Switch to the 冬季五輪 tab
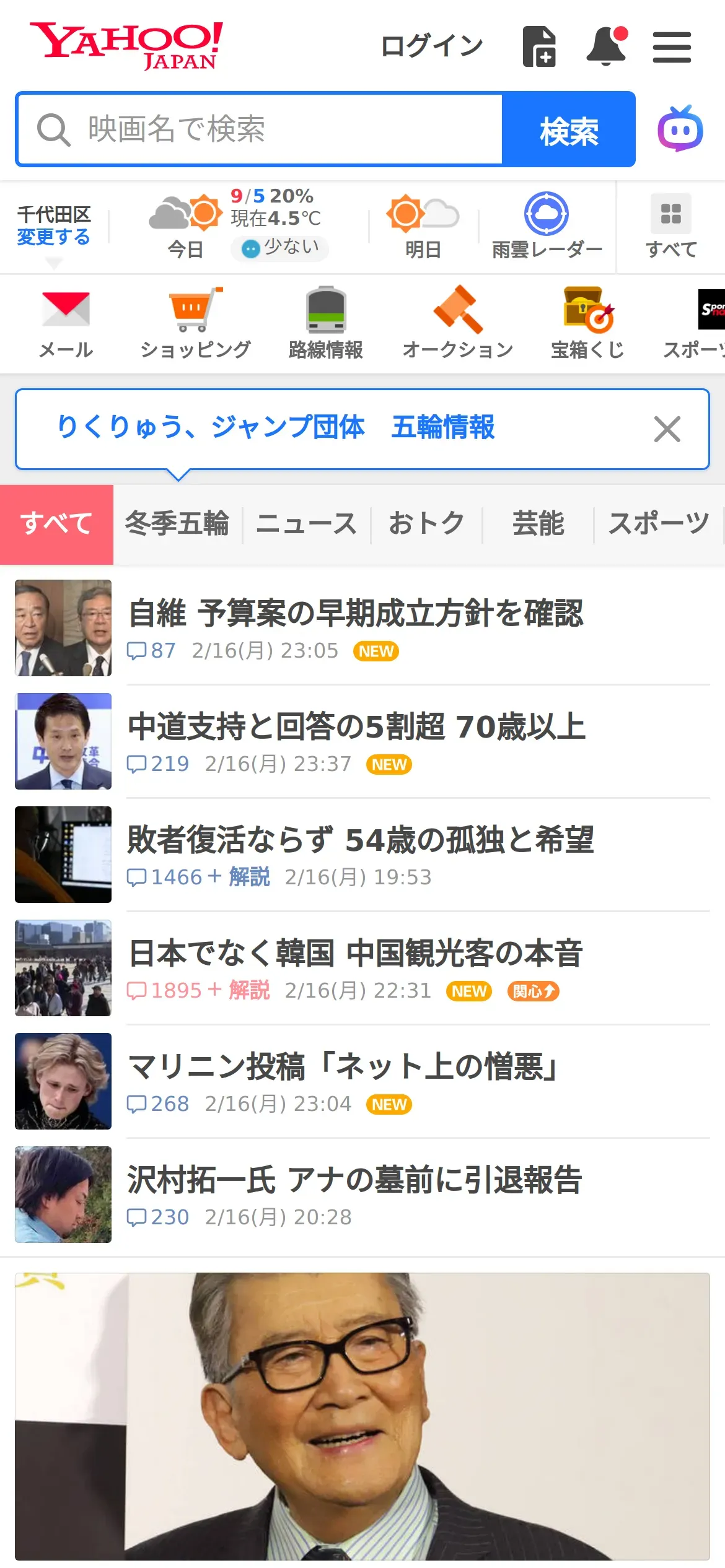Screen dimensions: 725x1568 [177, 523]
